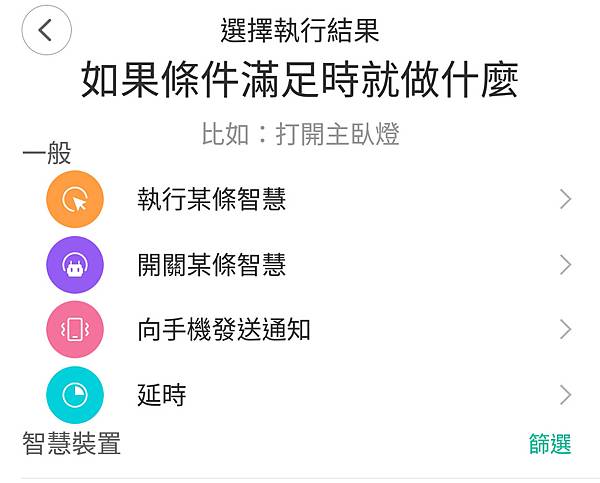Screen dimensions: 600x483
Task: Open the 延時 delay option
Action: click(162, 395)
